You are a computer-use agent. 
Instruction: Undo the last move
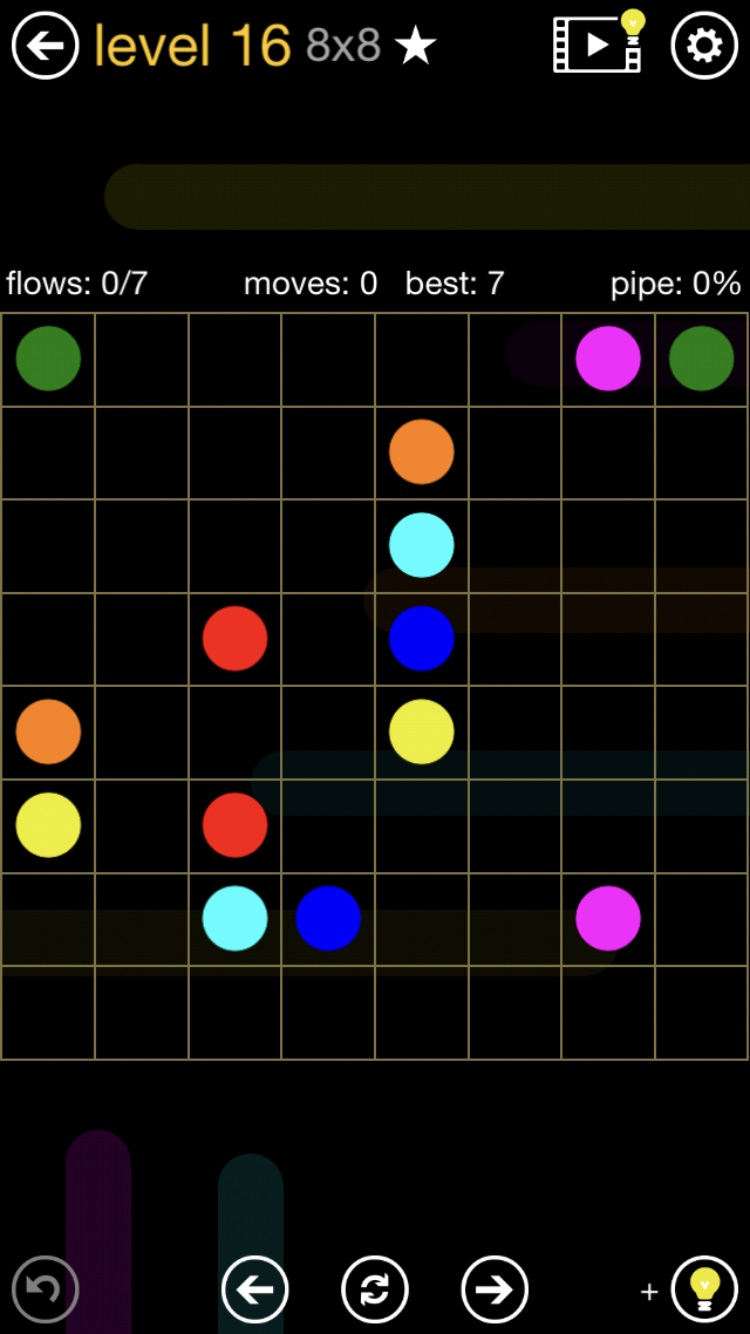click(x=45, y=1289)
